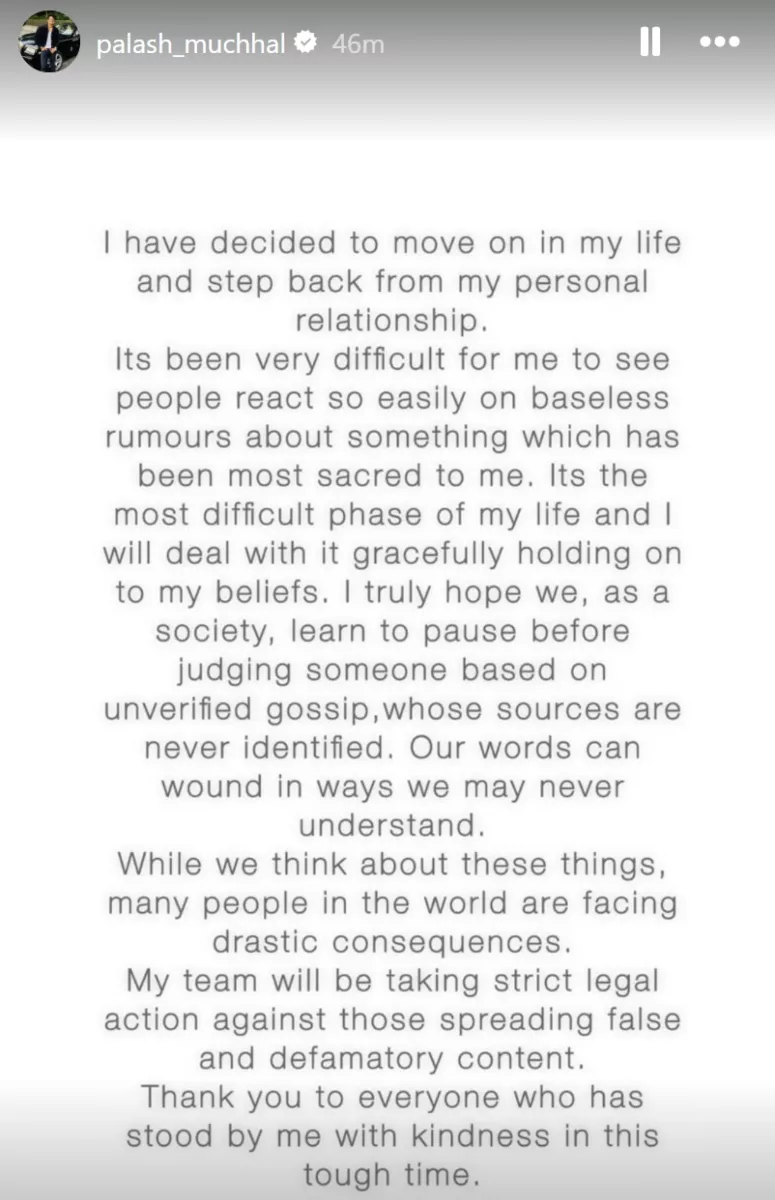The image size is (775, 1200).
Task: Visit the palash_muchhal username link
Action: (188, 45)
